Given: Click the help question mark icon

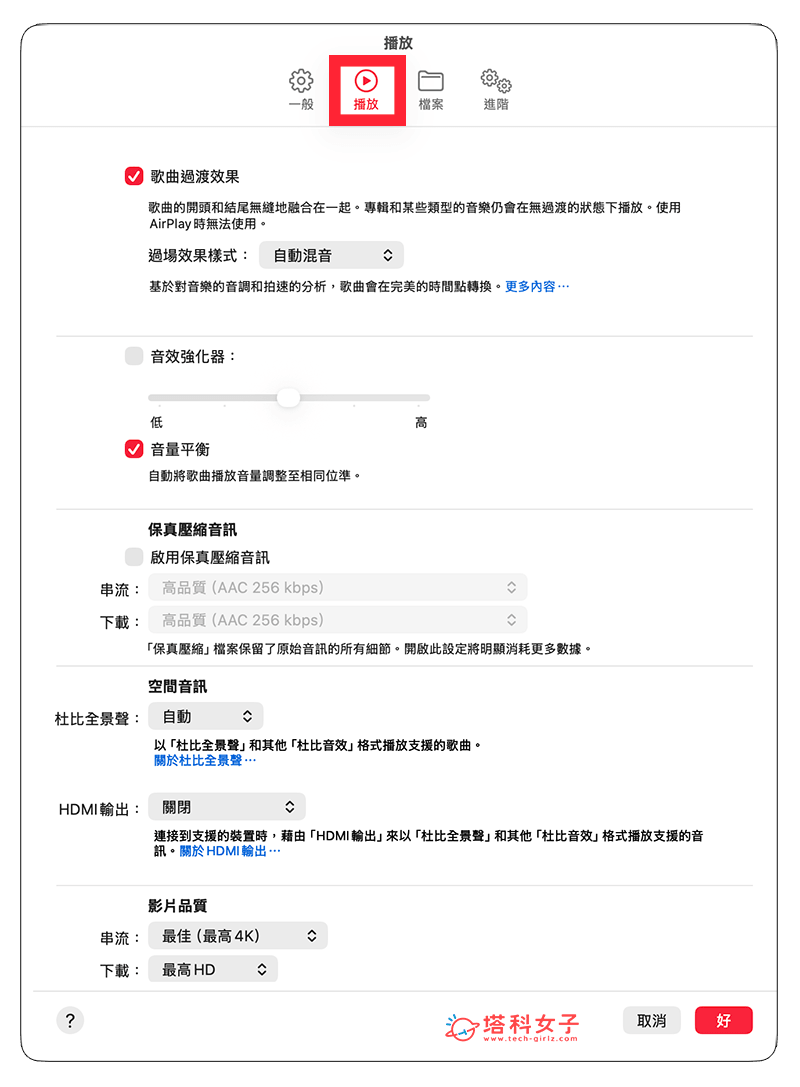Looking at the screenshot, I should [x=69, y=1020].
